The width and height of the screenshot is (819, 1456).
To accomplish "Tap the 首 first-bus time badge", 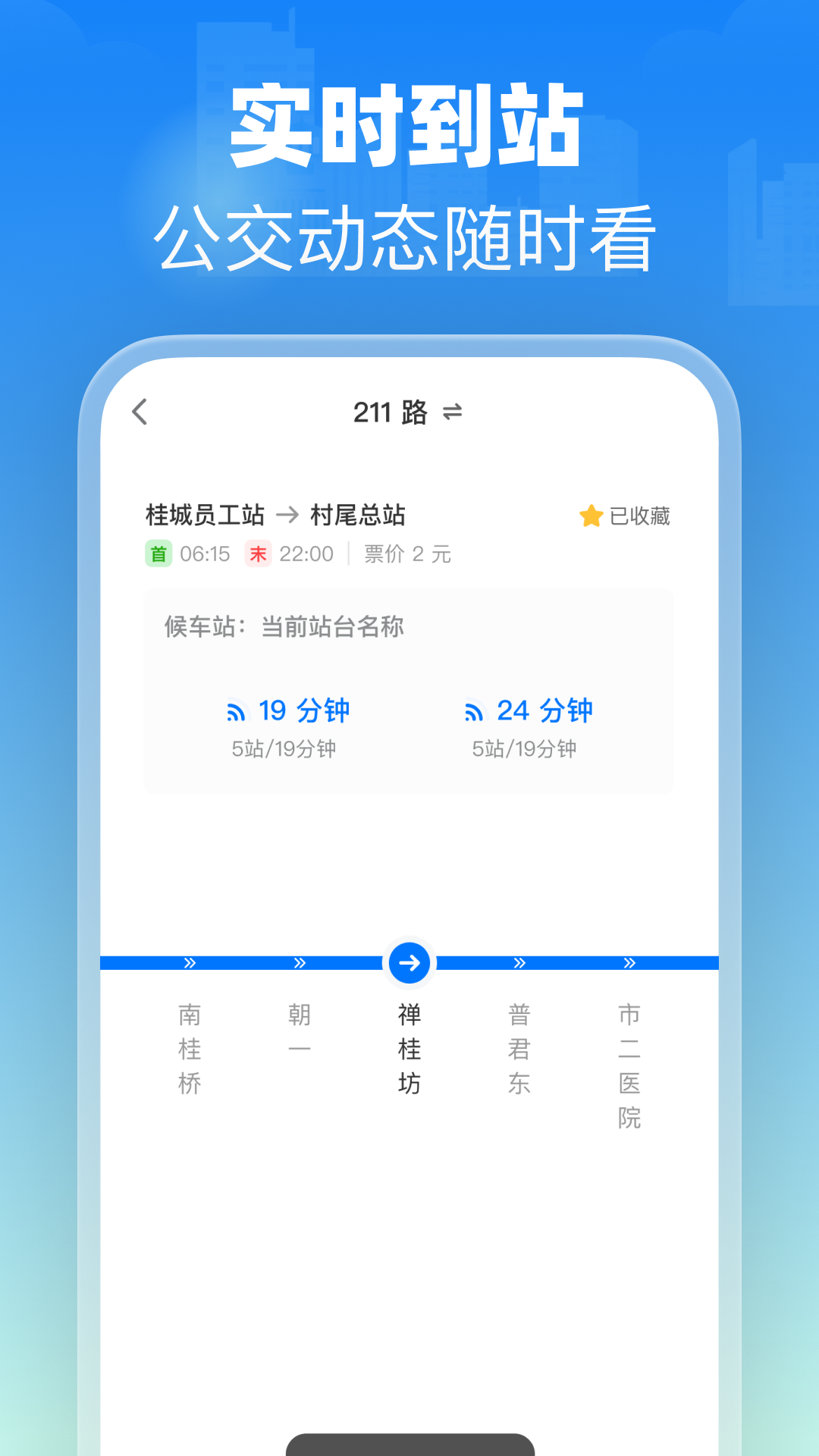I will 157,554.
